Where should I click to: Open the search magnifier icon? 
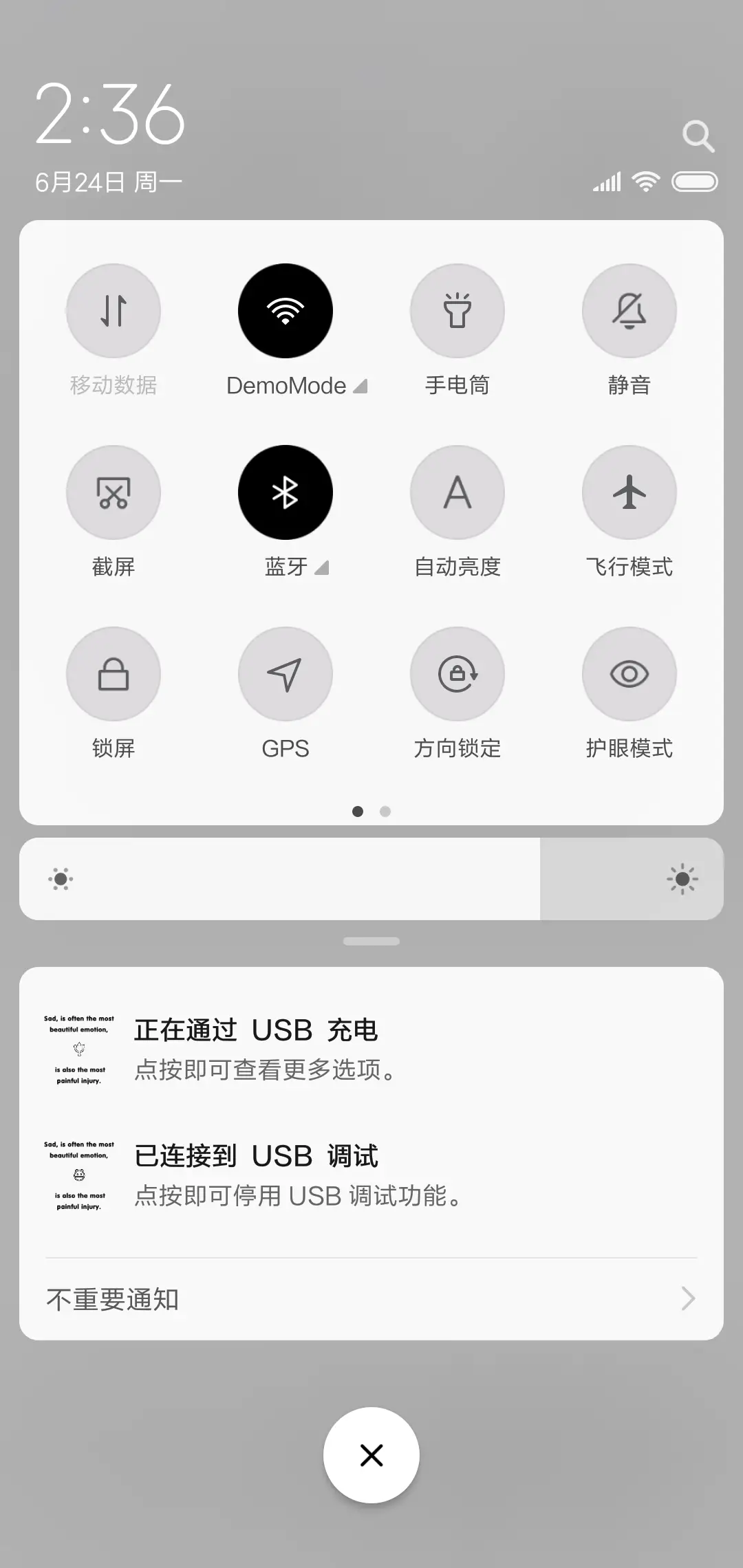(x=699, y=135)
